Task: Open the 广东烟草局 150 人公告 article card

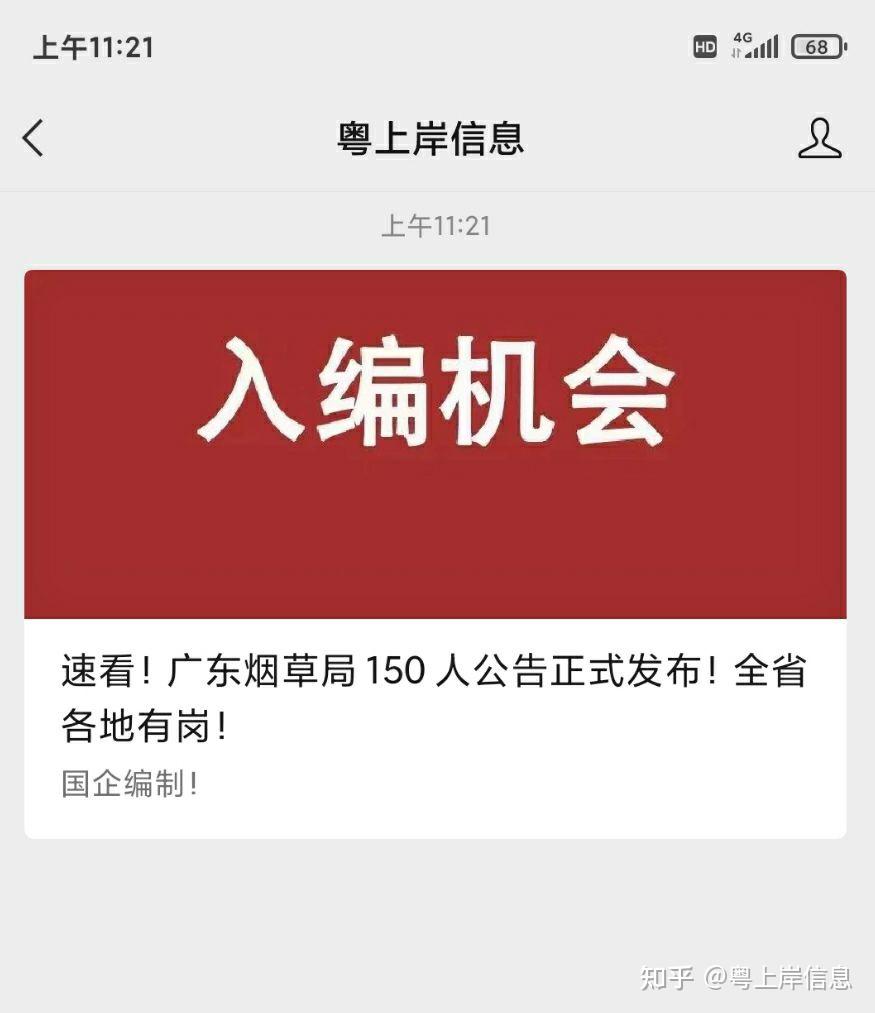Action: pos(435,553)
